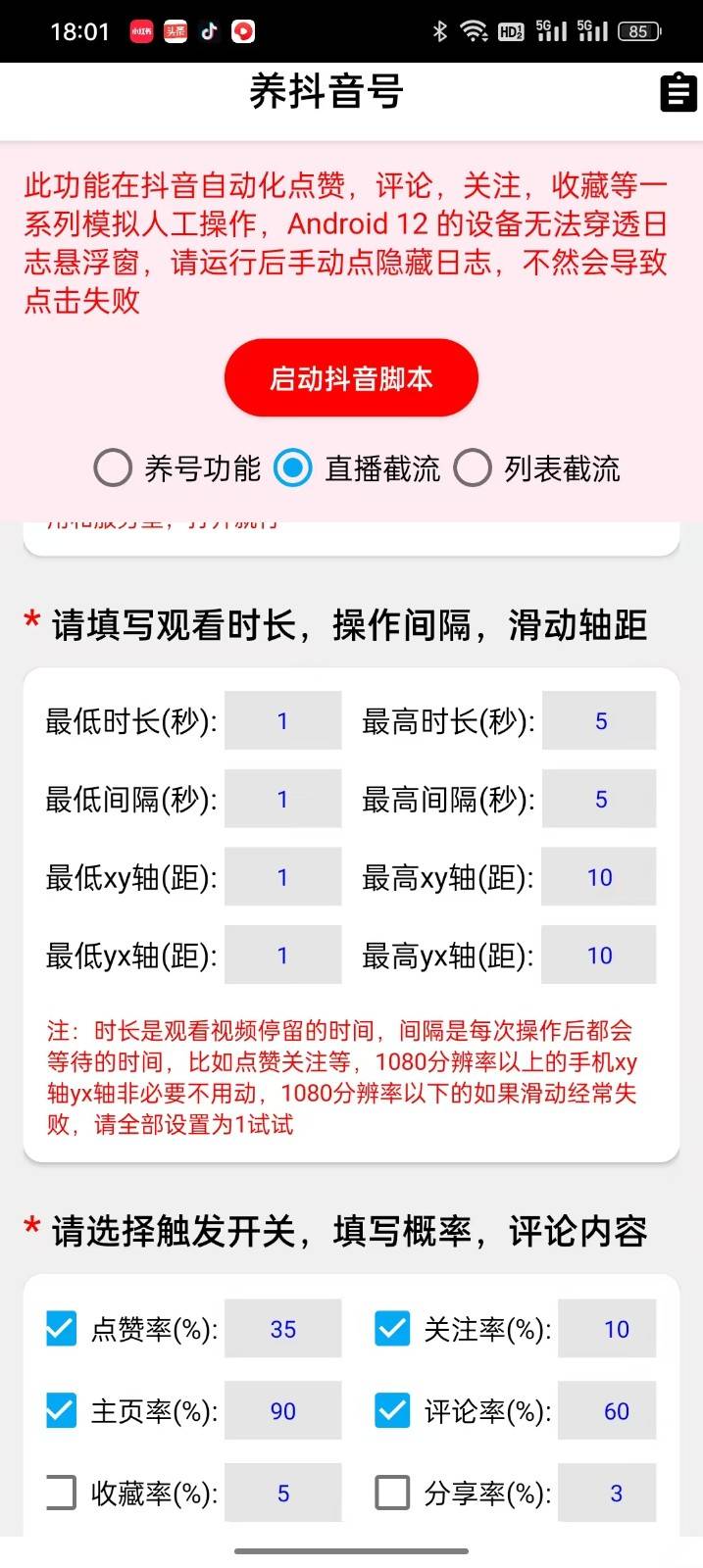Image resolution: width=703 pixels, height=1568 pixels.
Task: Change the 最低yx轴(距) value
Action: pos(282,955)
